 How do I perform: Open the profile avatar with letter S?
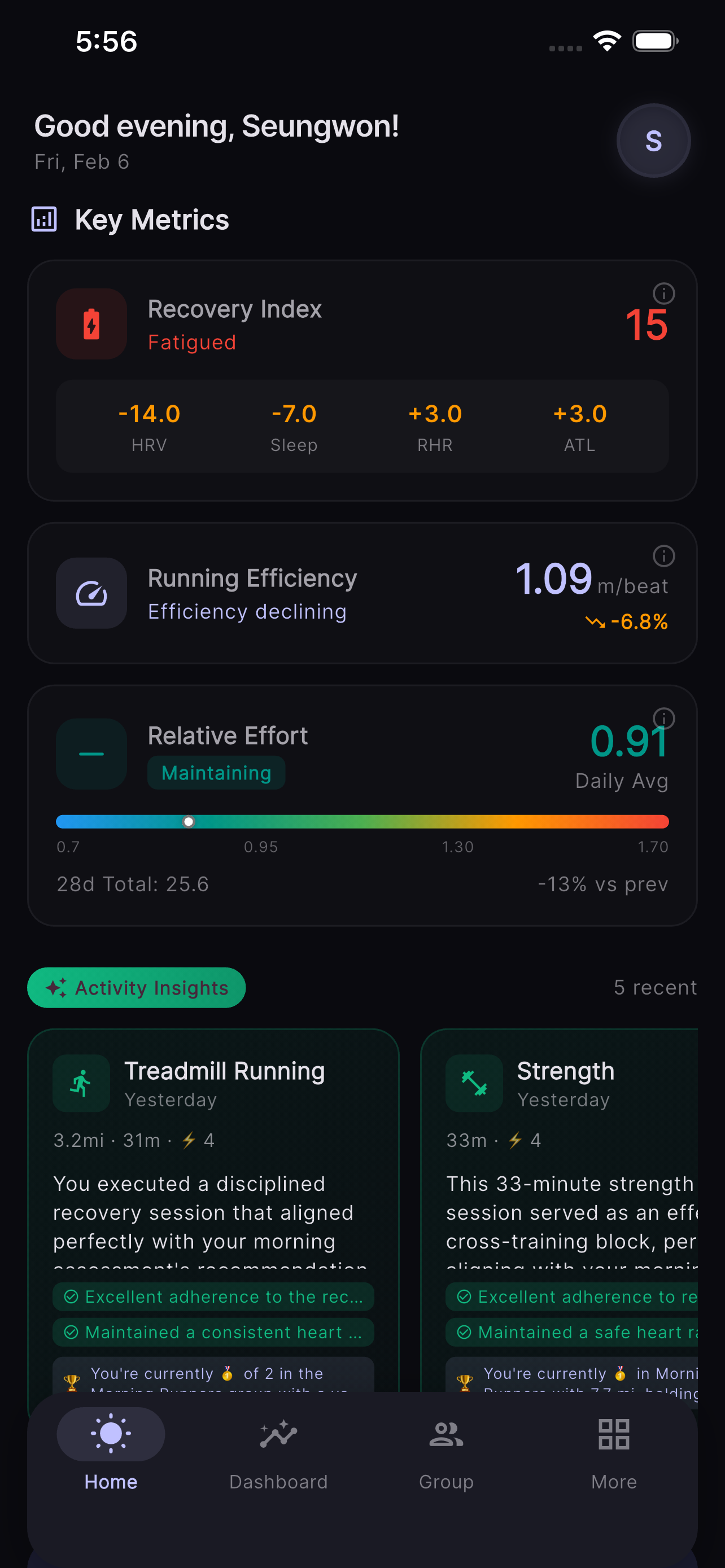[653, 140]
